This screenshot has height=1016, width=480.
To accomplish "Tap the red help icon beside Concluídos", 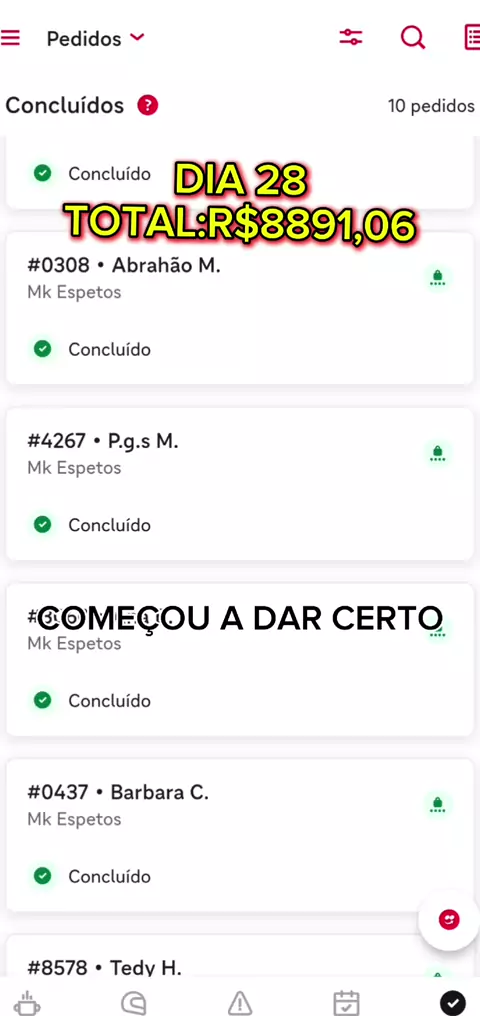I will point(148,105).
